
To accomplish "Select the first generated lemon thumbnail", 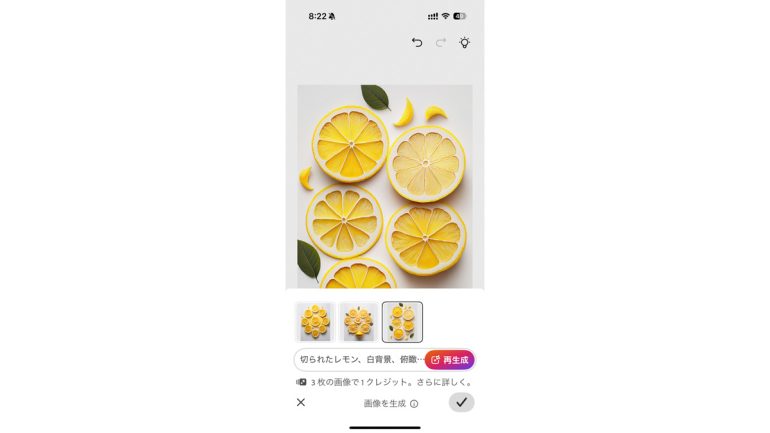I will tap(315, 322).
